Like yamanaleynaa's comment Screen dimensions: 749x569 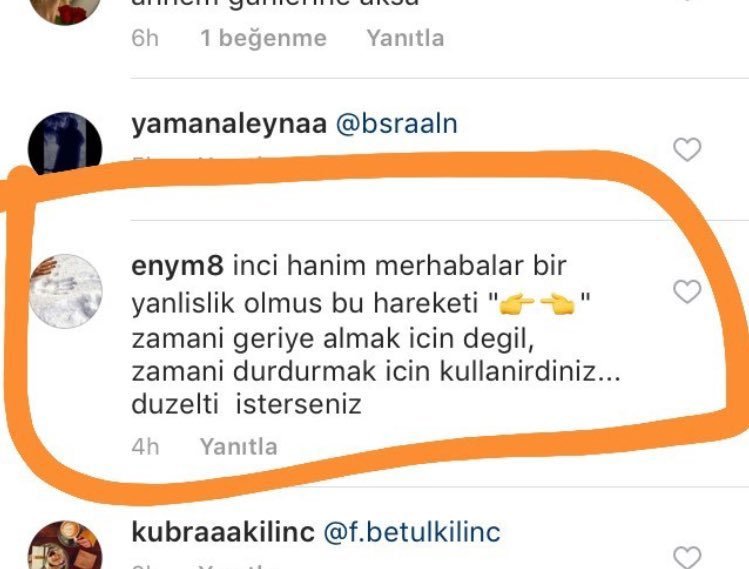pyautogui.click(x=687, y=150)
